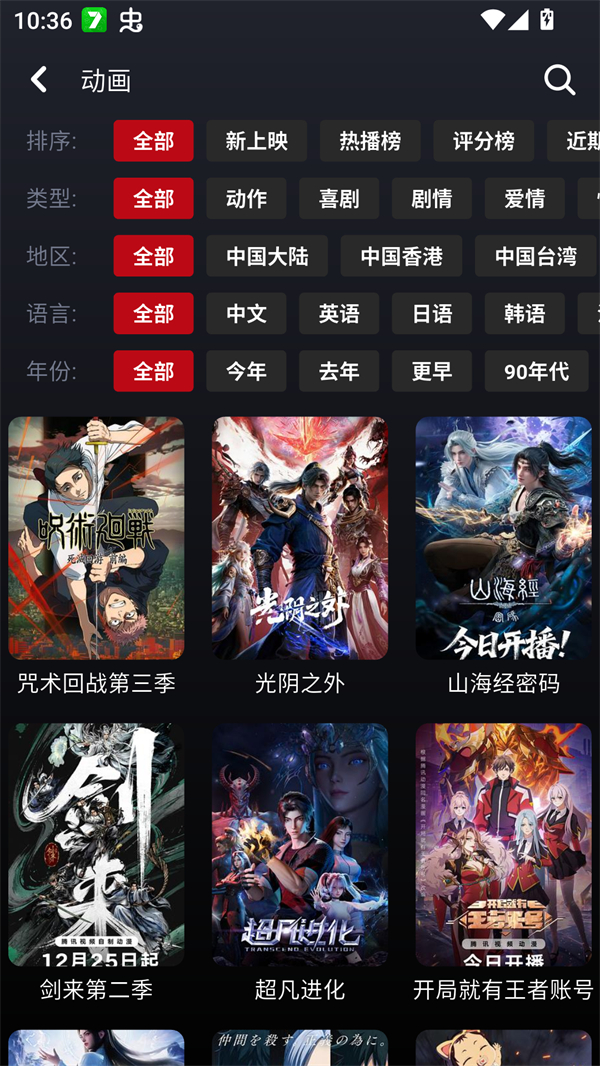The image size is (600, 1066).
Task: Sort by 新上映
Action: 257,141
